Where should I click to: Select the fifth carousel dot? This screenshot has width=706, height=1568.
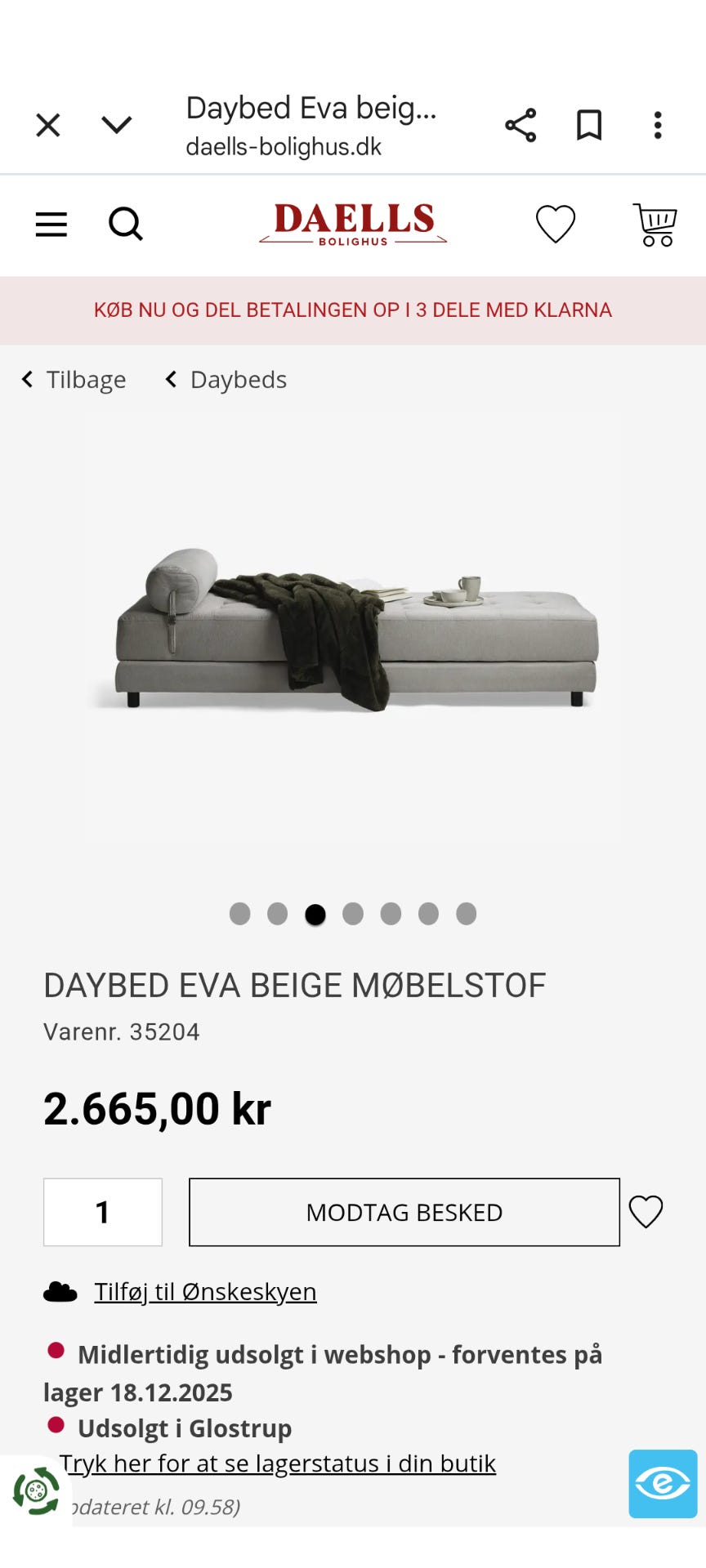391,915
